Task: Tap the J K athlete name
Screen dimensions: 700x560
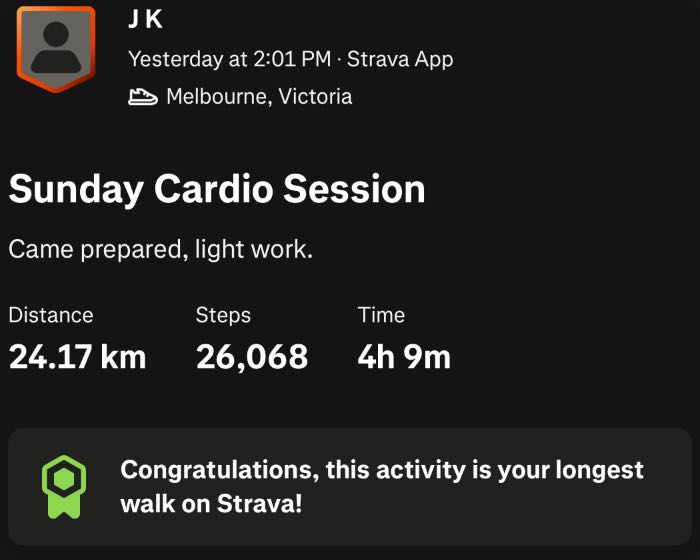Action: (x=146, y=20)
